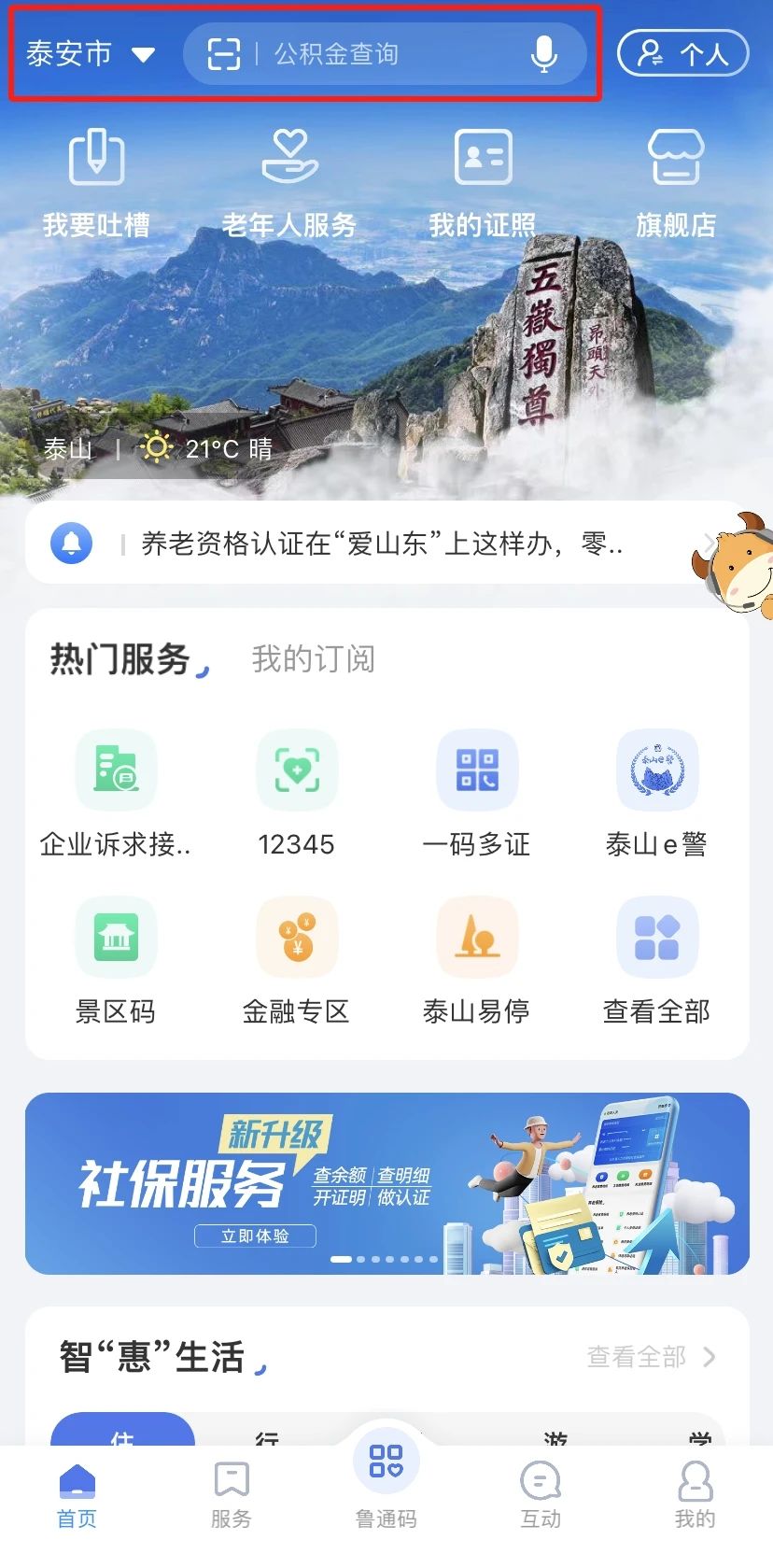Open the 个人 account switch button

[683, 54]
